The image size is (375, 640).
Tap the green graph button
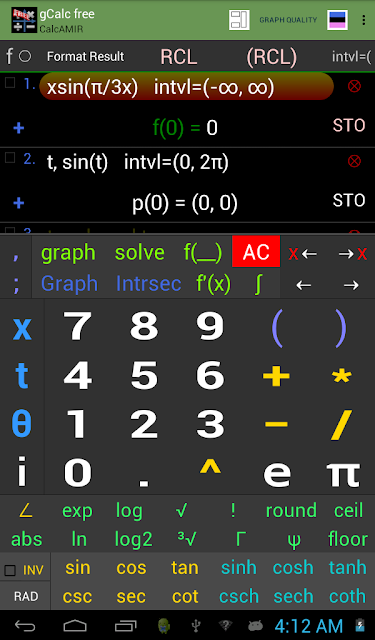pyautogui.click(x=68, y=253)
